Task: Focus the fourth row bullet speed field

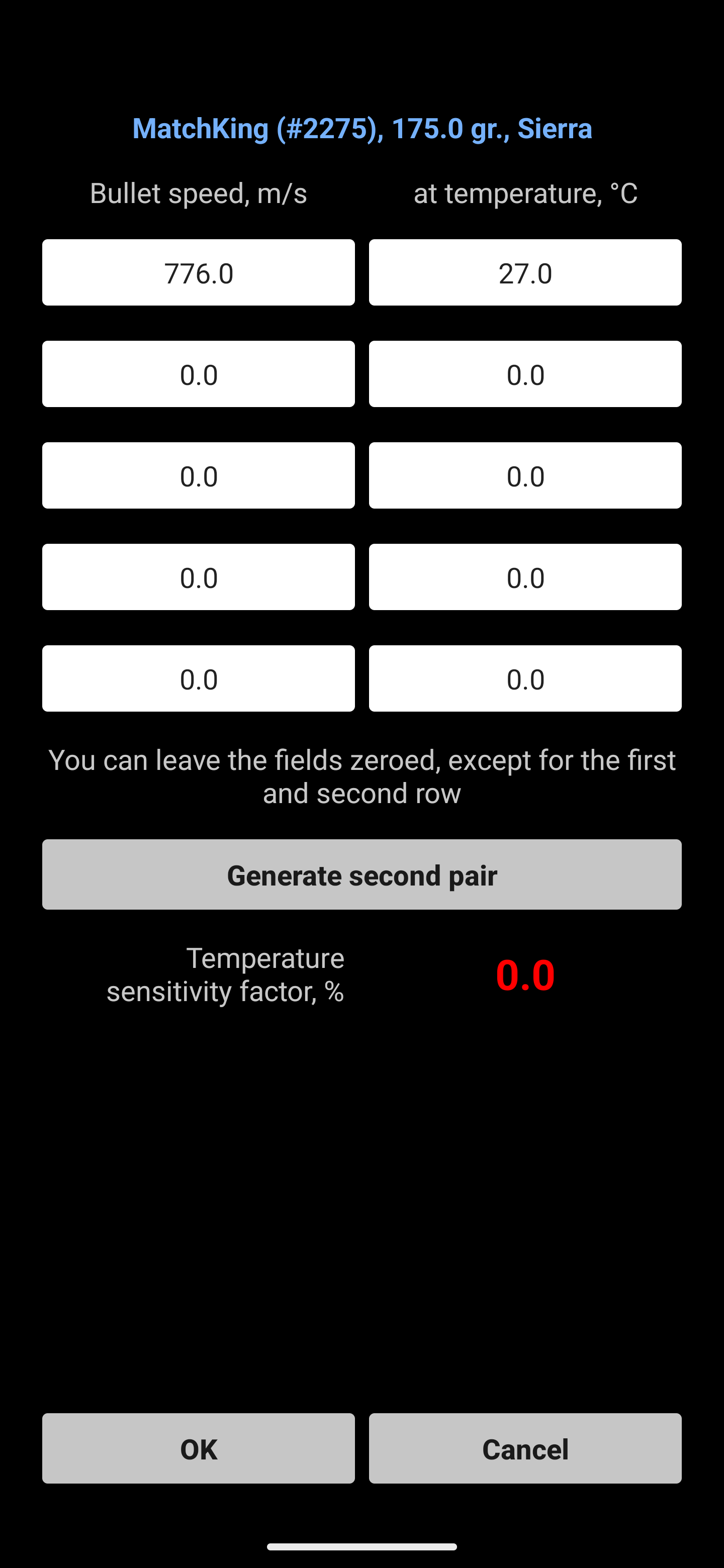Action: pyautogui.click(x=199, y=577)
